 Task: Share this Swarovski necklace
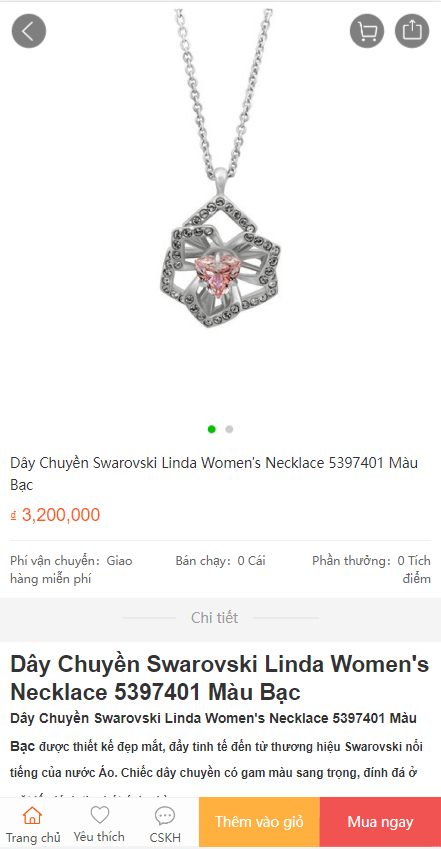(412, 31)
